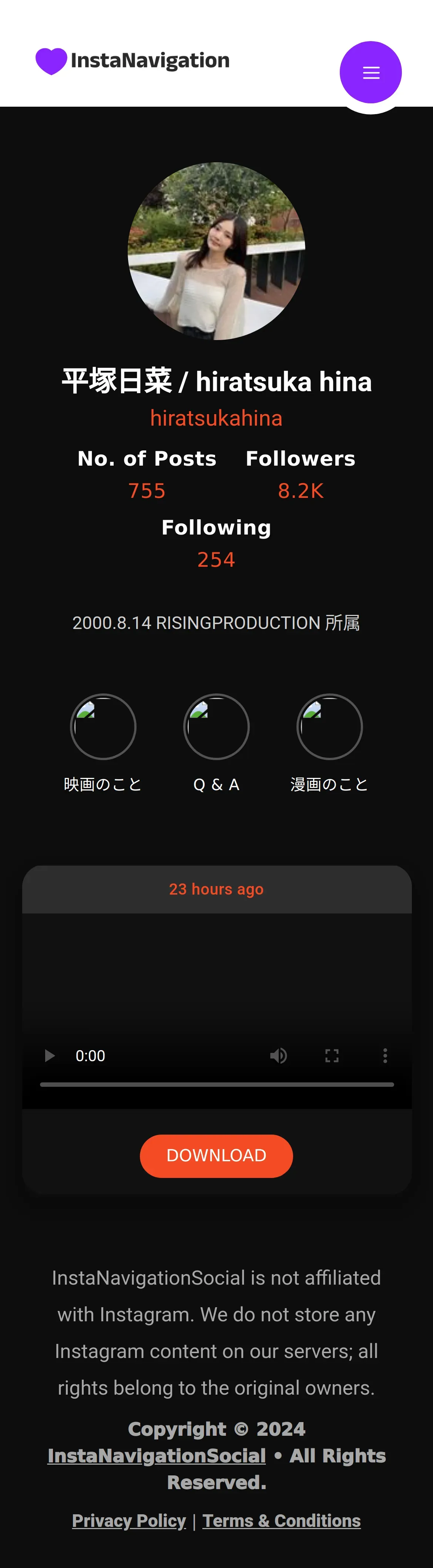Open video player more options
Image resolution: width=433 pixels, height=1568 pixels.
(385, 1055)
